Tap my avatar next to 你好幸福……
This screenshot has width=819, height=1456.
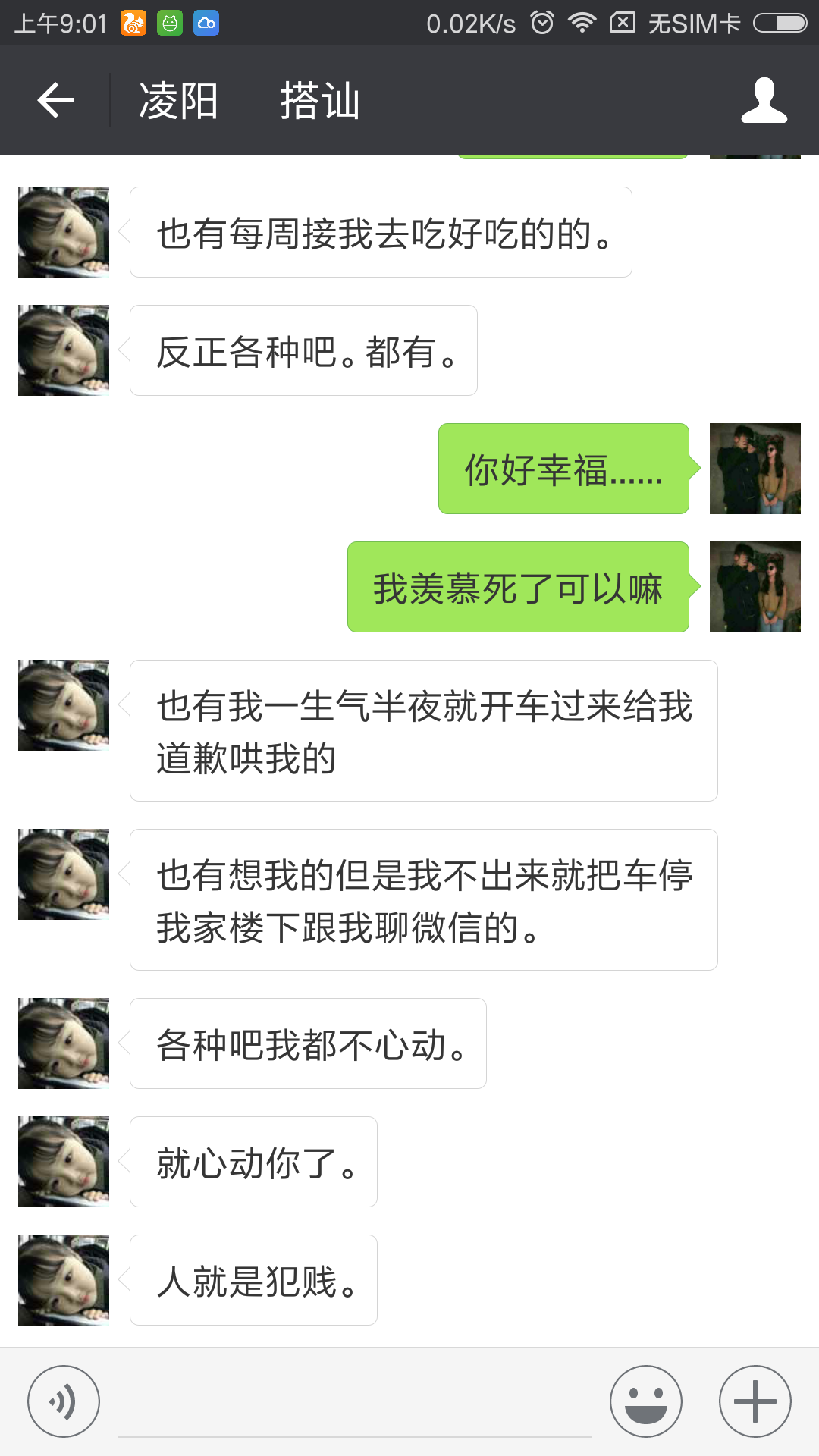point(755,469)
